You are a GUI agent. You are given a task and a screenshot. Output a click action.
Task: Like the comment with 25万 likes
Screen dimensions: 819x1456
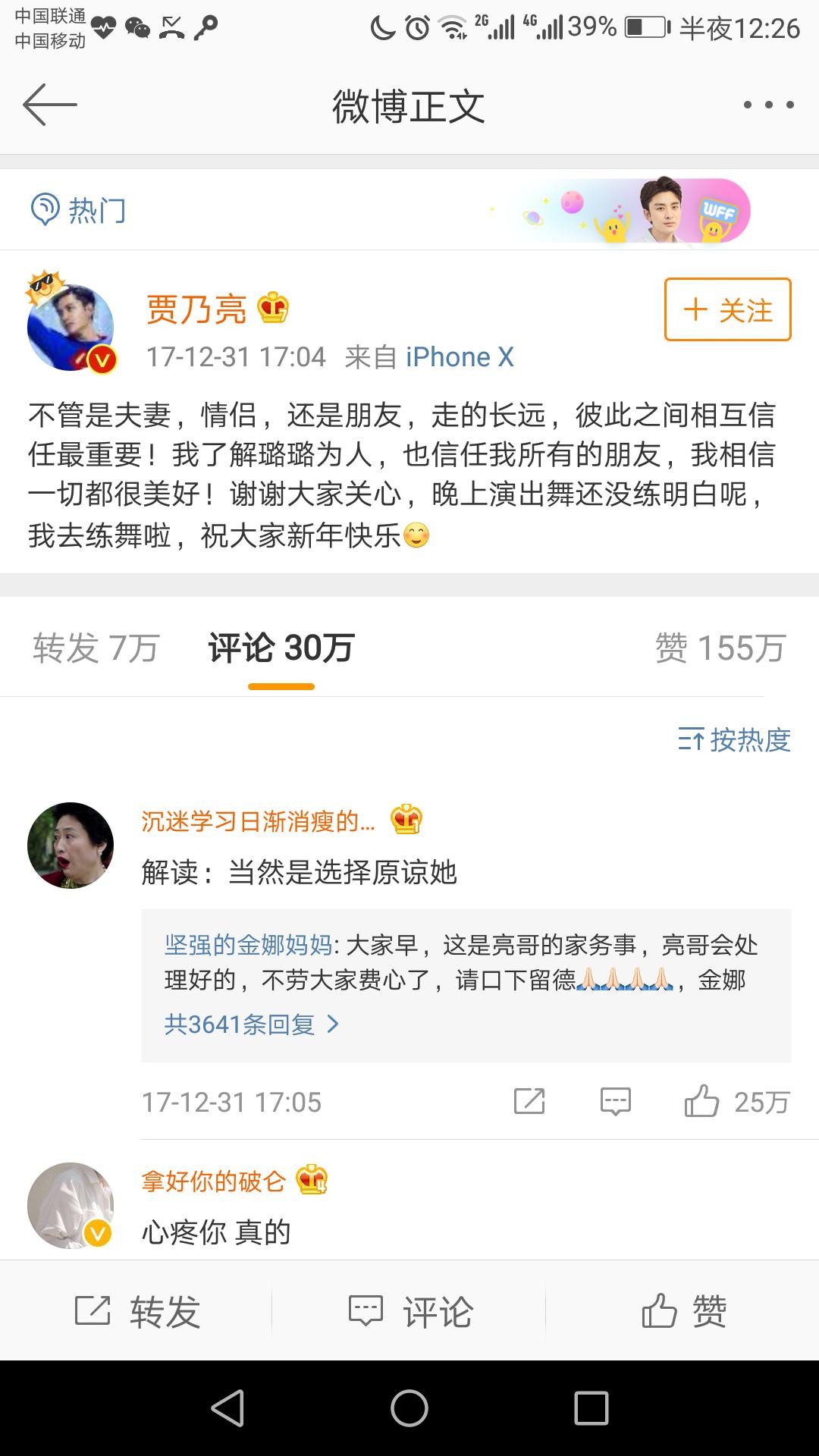pyautogui.click(x=701, y=1101)
